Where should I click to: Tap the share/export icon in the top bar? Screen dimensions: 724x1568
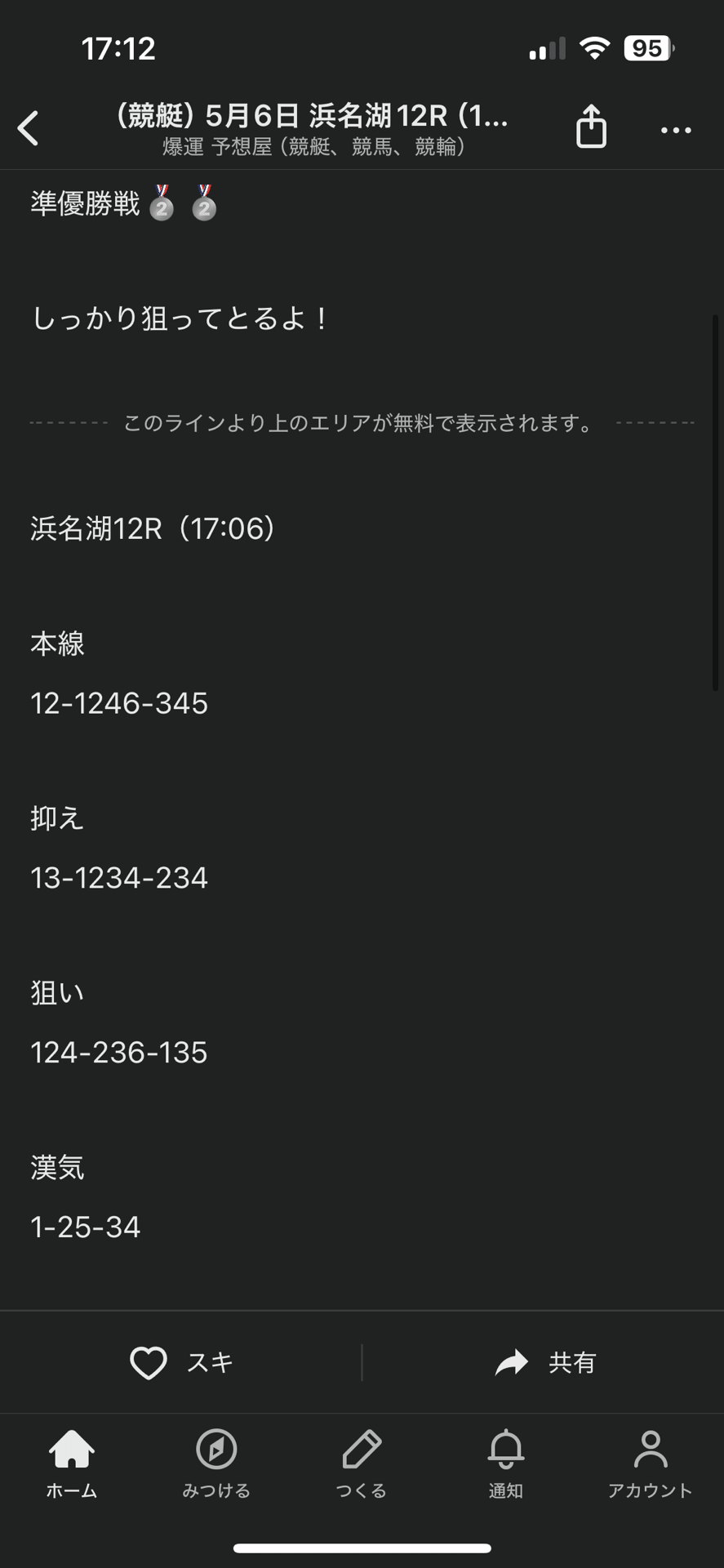tap(591, 127)
